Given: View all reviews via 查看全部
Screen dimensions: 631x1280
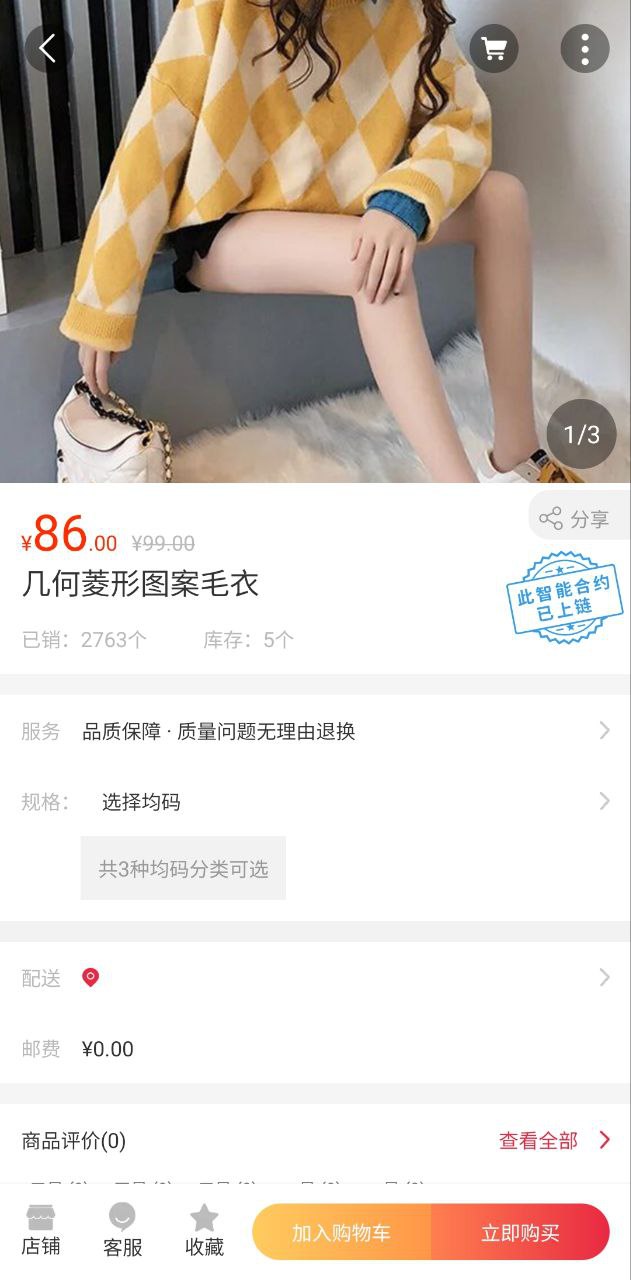Looking at the screenshot, I should pos(553,1140).
